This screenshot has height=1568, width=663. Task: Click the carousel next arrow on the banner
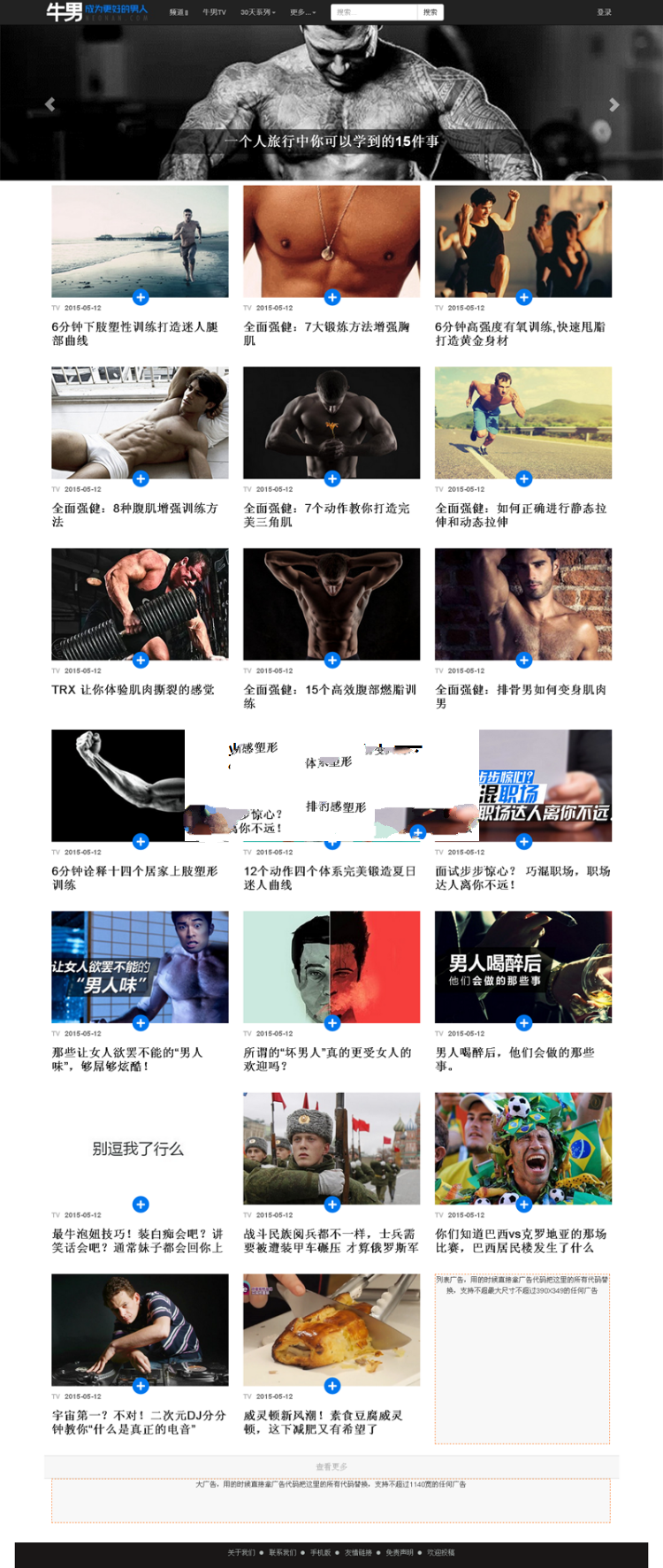click(614, 104)
